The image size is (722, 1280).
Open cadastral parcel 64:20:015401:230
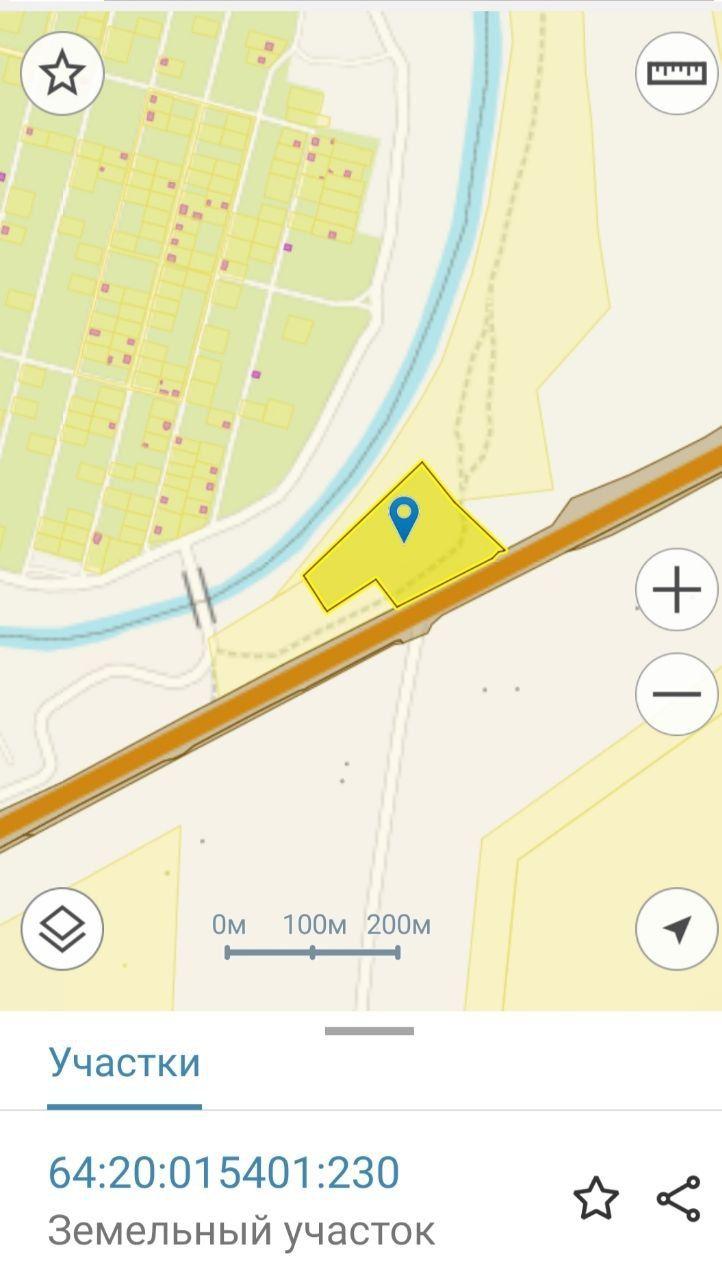(224, 1172)
